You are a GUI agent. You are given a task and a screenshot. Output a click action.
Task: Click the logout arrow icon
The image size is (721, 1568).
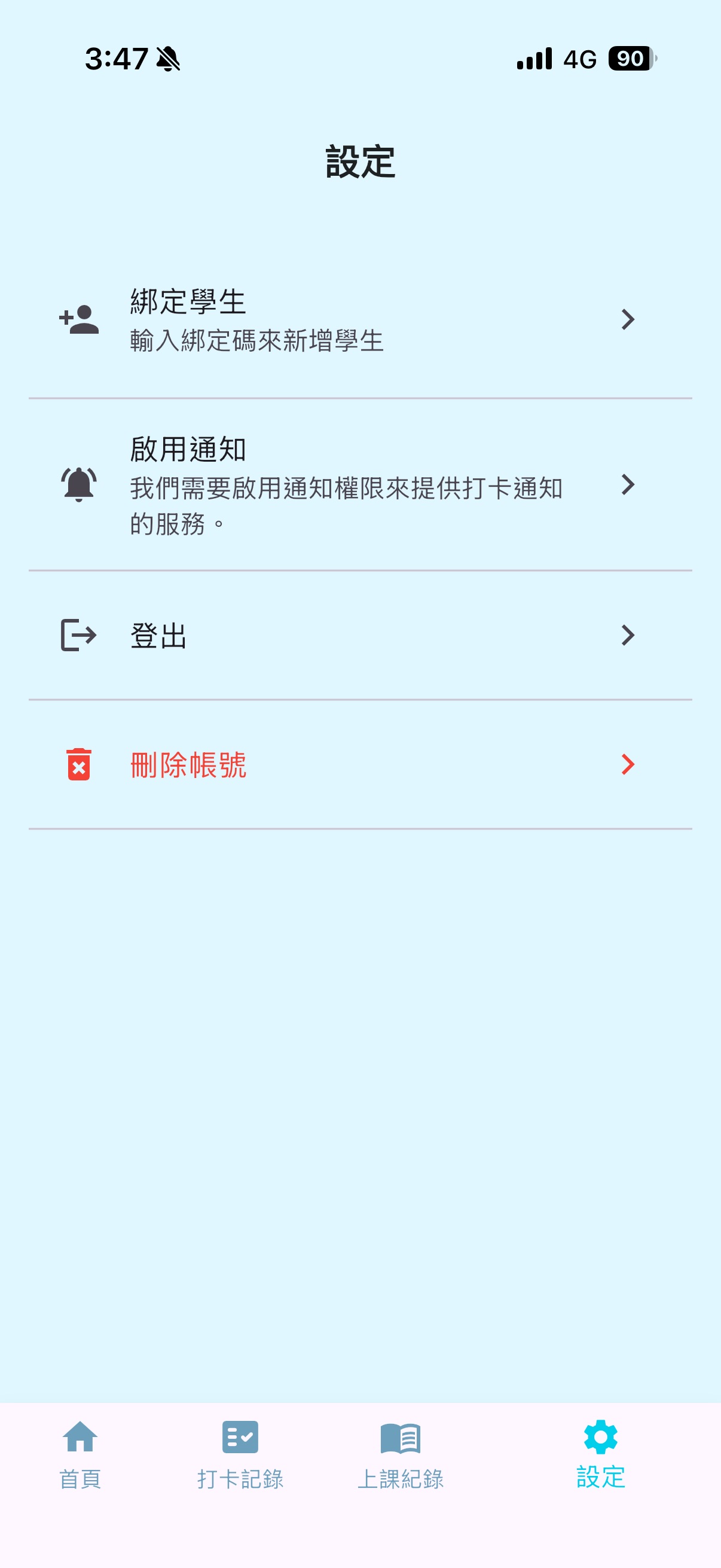coord(78,636)
